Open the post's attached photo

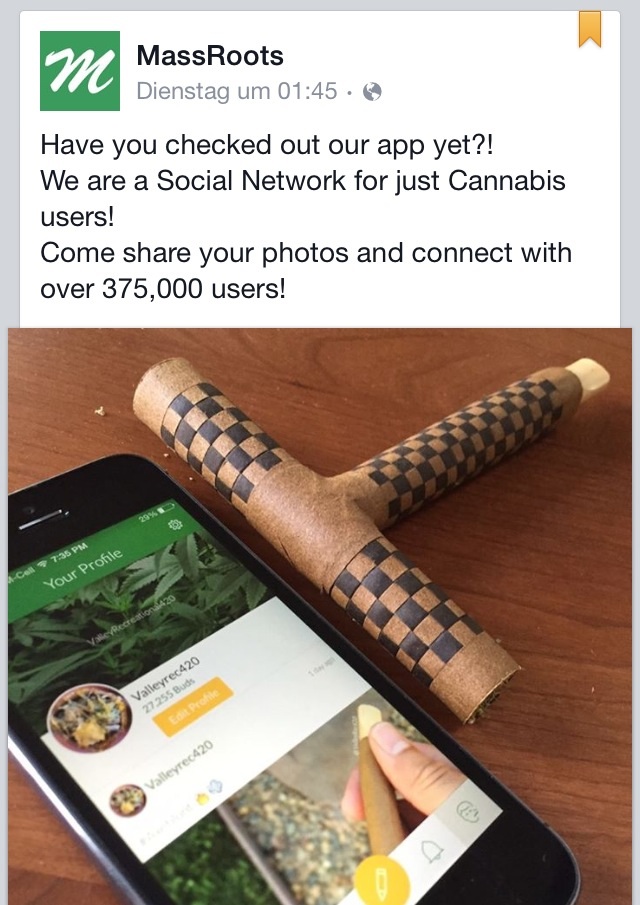coord(320,615)
